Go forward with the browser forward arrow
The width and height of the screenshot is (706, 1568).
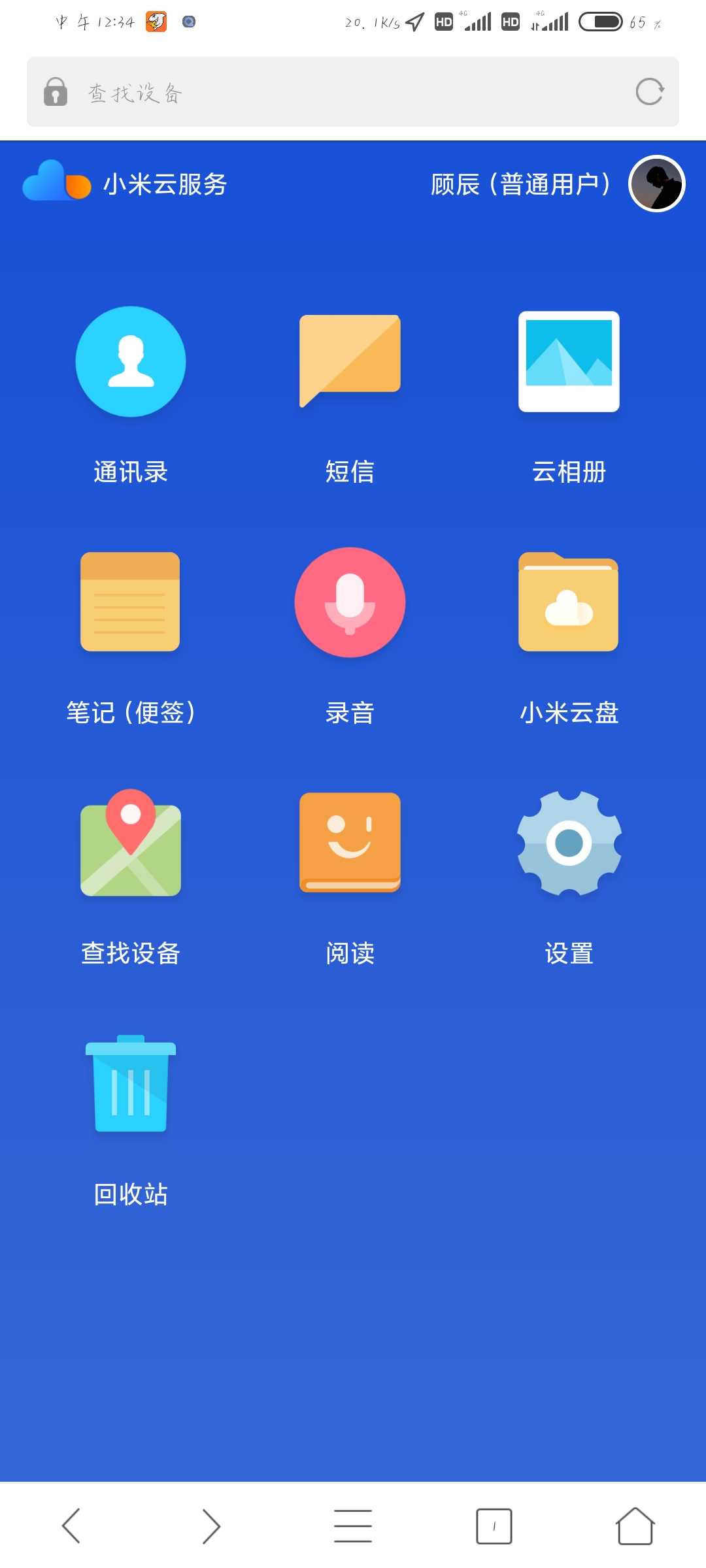click(211, 1526)
